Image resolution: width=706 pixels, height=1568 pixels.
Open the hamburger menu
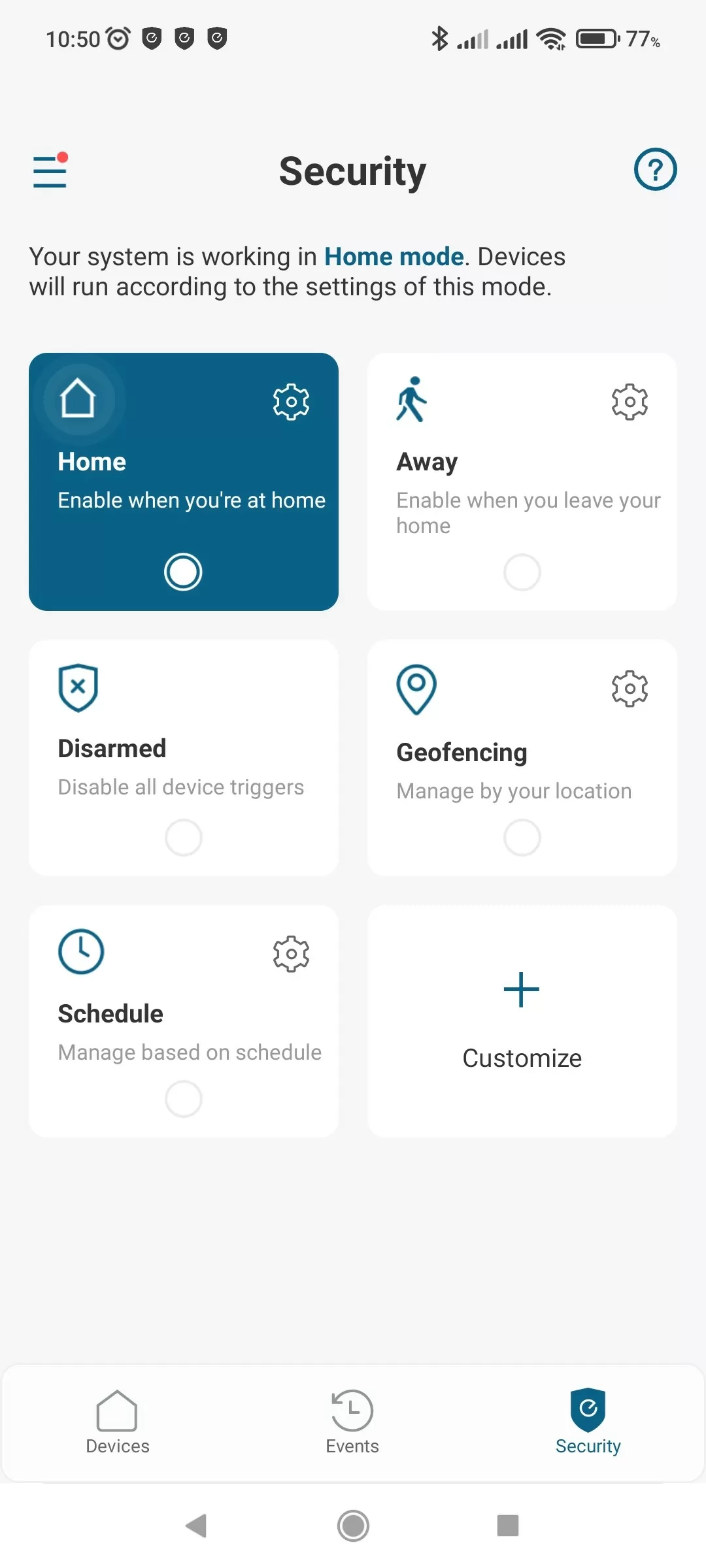click(50, 171)
